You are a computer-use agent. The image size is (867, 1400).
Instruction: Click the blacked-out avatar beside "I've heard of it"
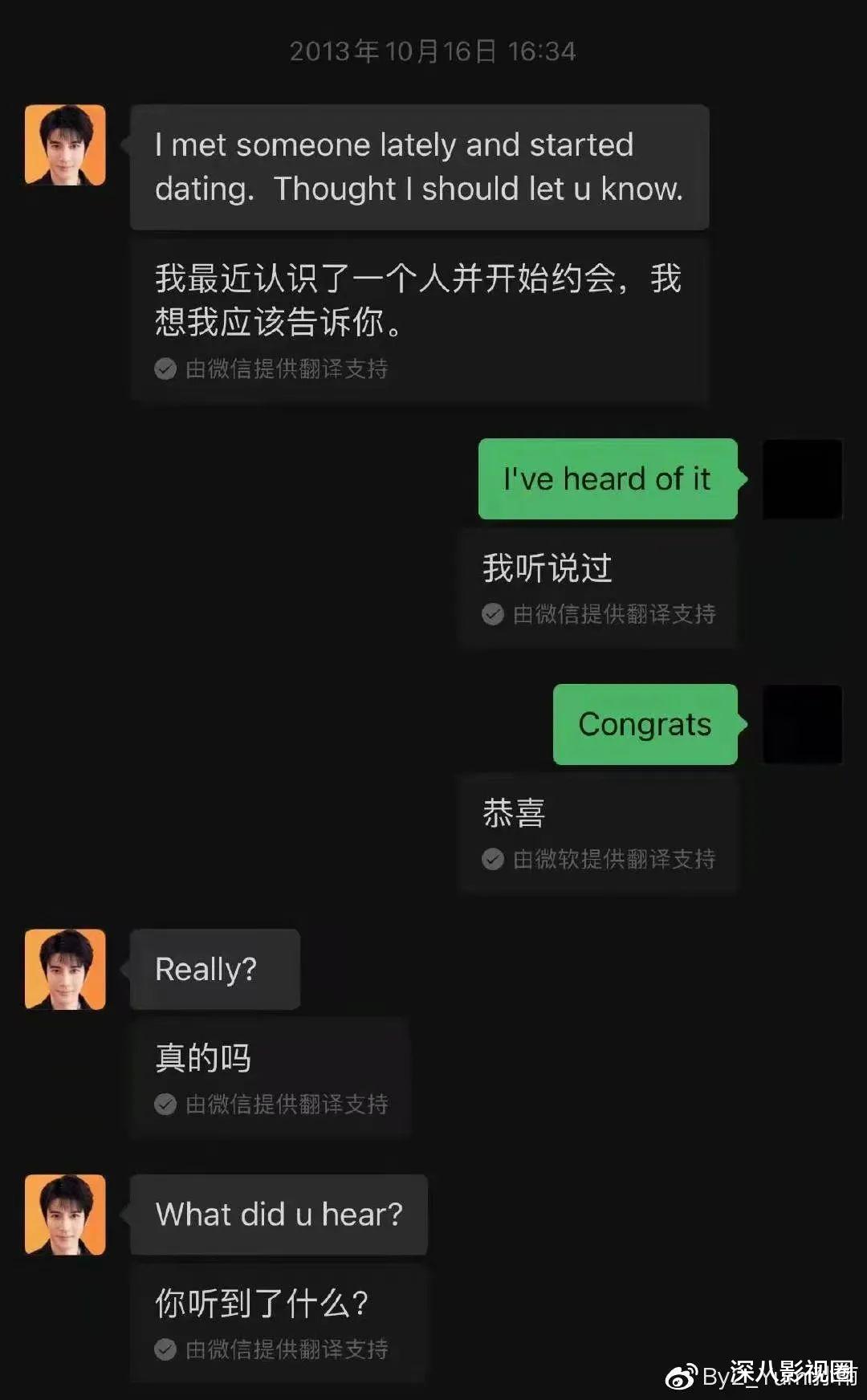pyautogui.click(x=803, y=478)
